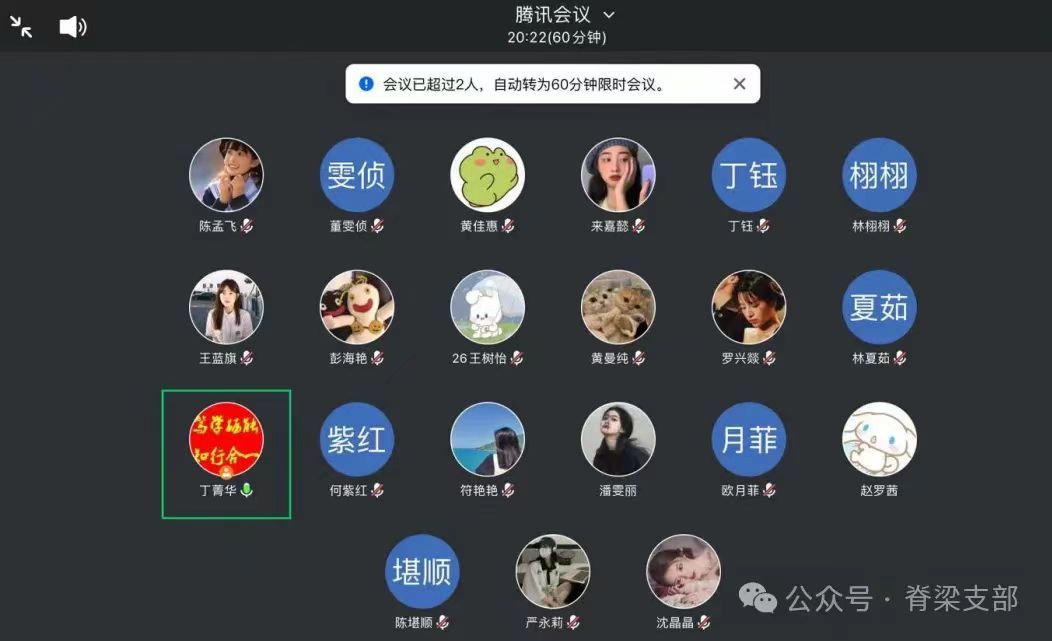This screenshot has height=641, width=1052.
Task: Tap 严永莉's avatar
Action: pyautogui.click(x=553, y=572)
